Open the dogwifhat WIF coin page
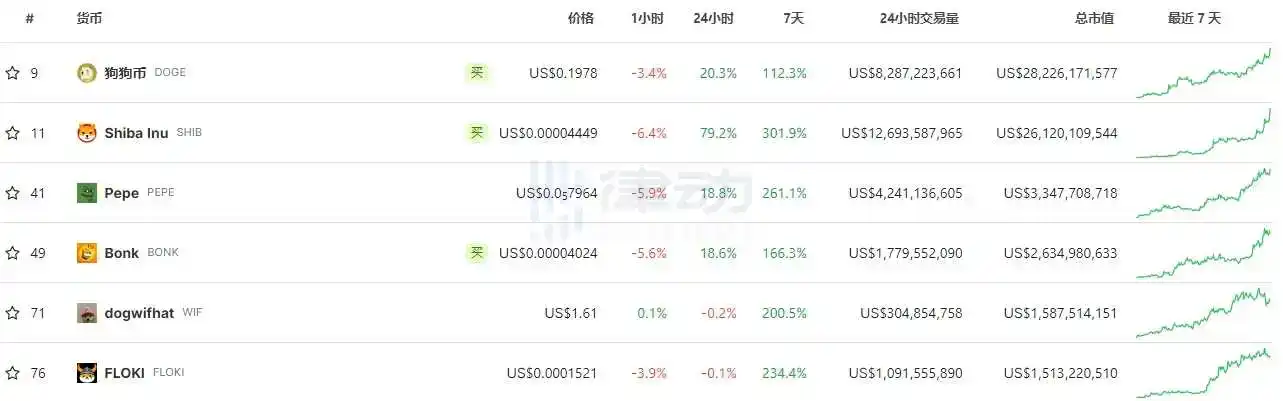 pos(138,313)
